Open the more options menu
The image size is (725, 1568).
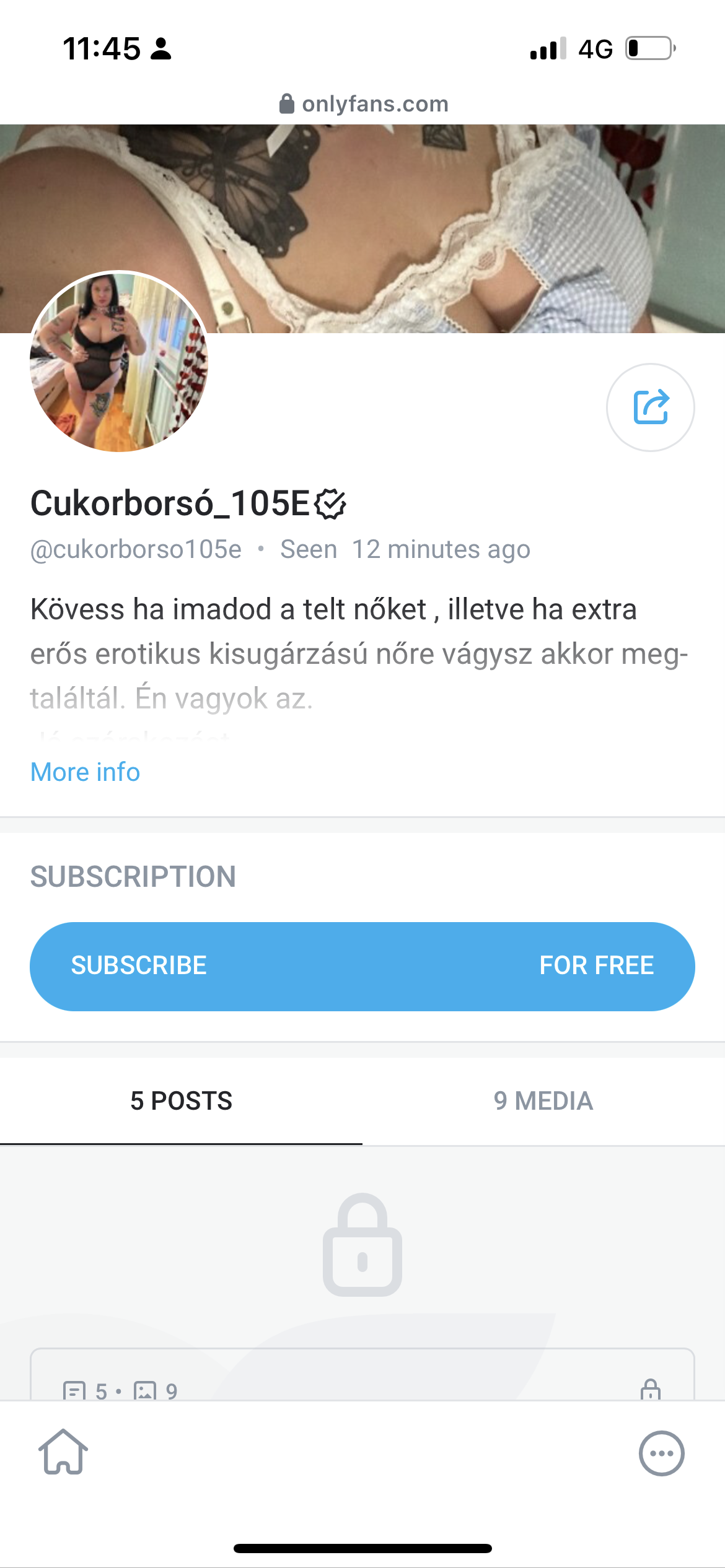coord(661,1453)
